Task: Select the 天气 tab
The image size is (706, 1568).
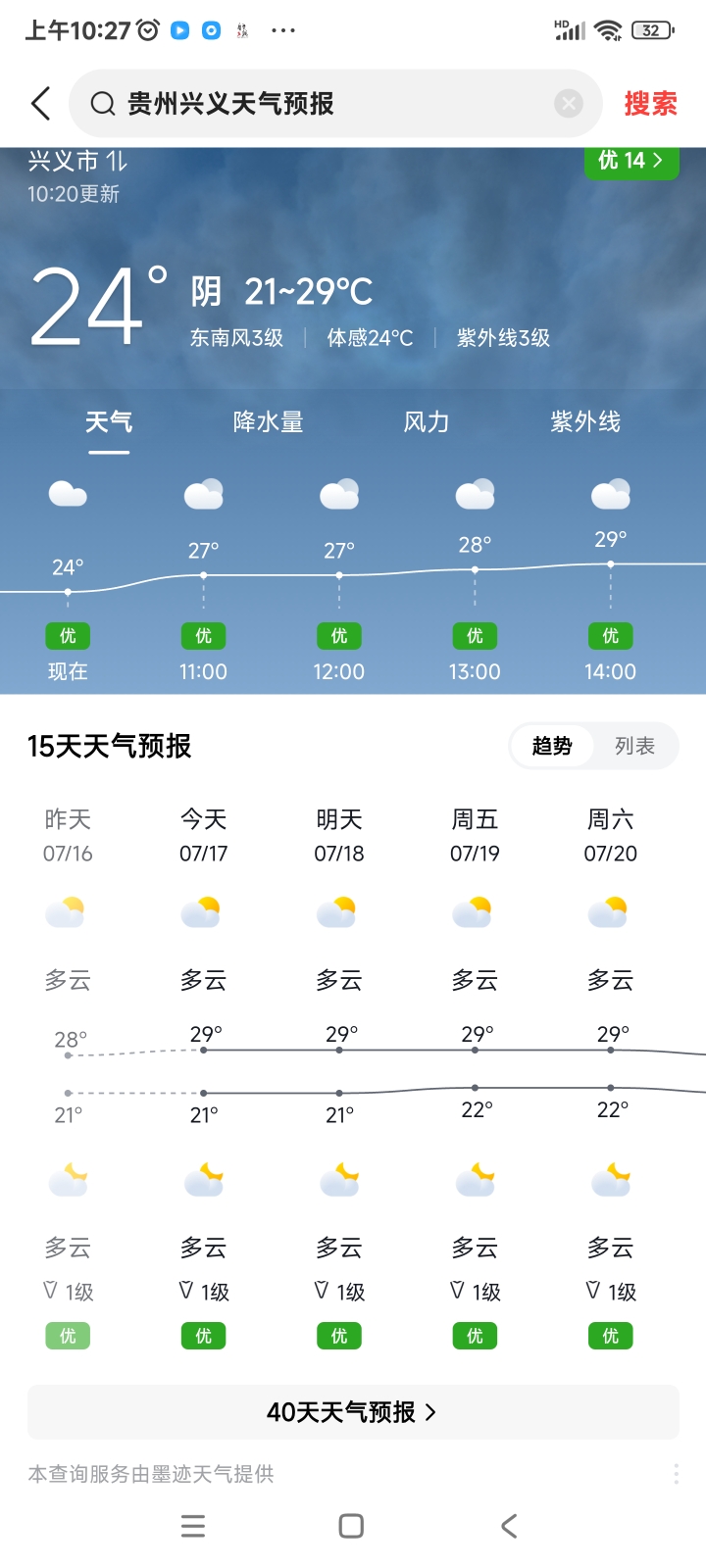Action: tap(109, 422)
